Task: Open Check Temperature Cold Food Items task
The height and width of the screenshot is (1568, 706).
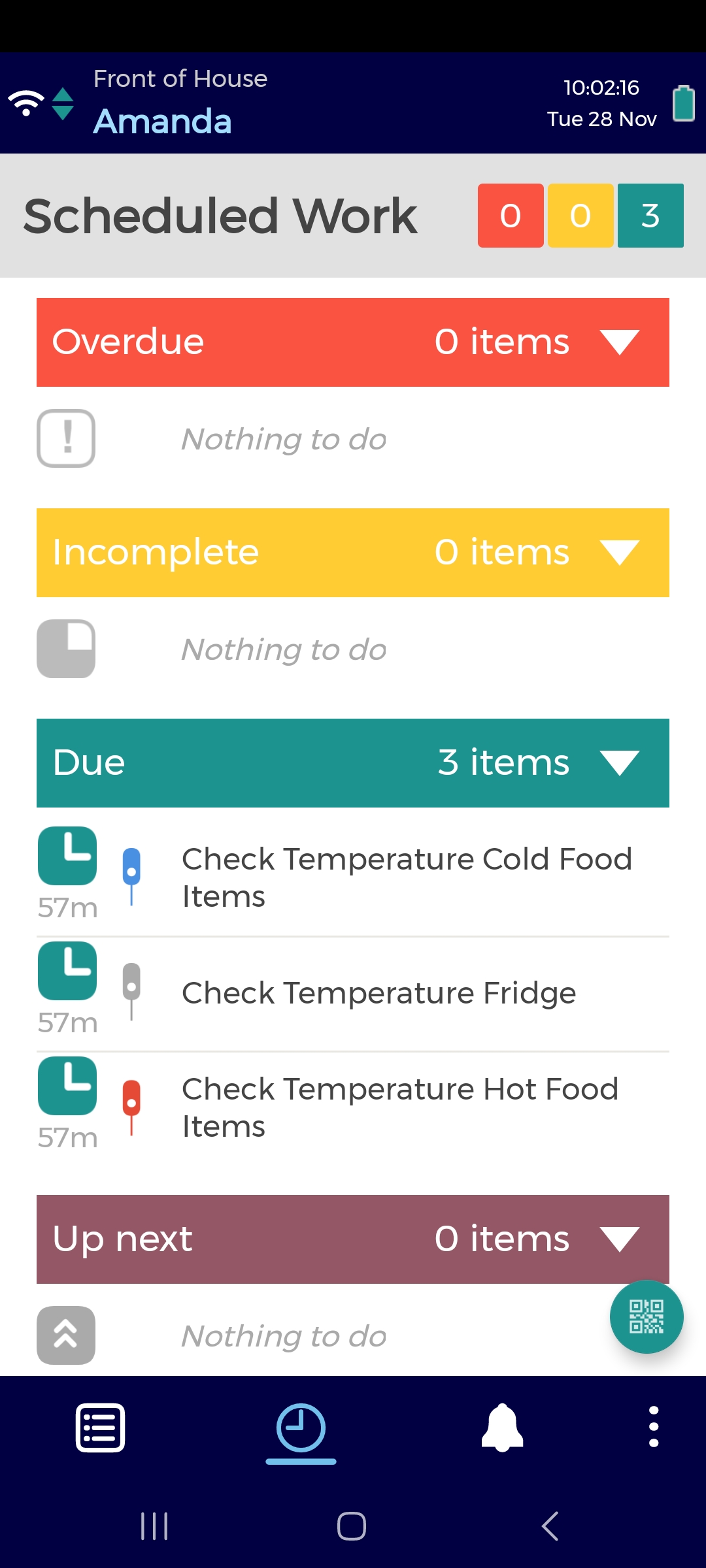Action: point(405,877)
